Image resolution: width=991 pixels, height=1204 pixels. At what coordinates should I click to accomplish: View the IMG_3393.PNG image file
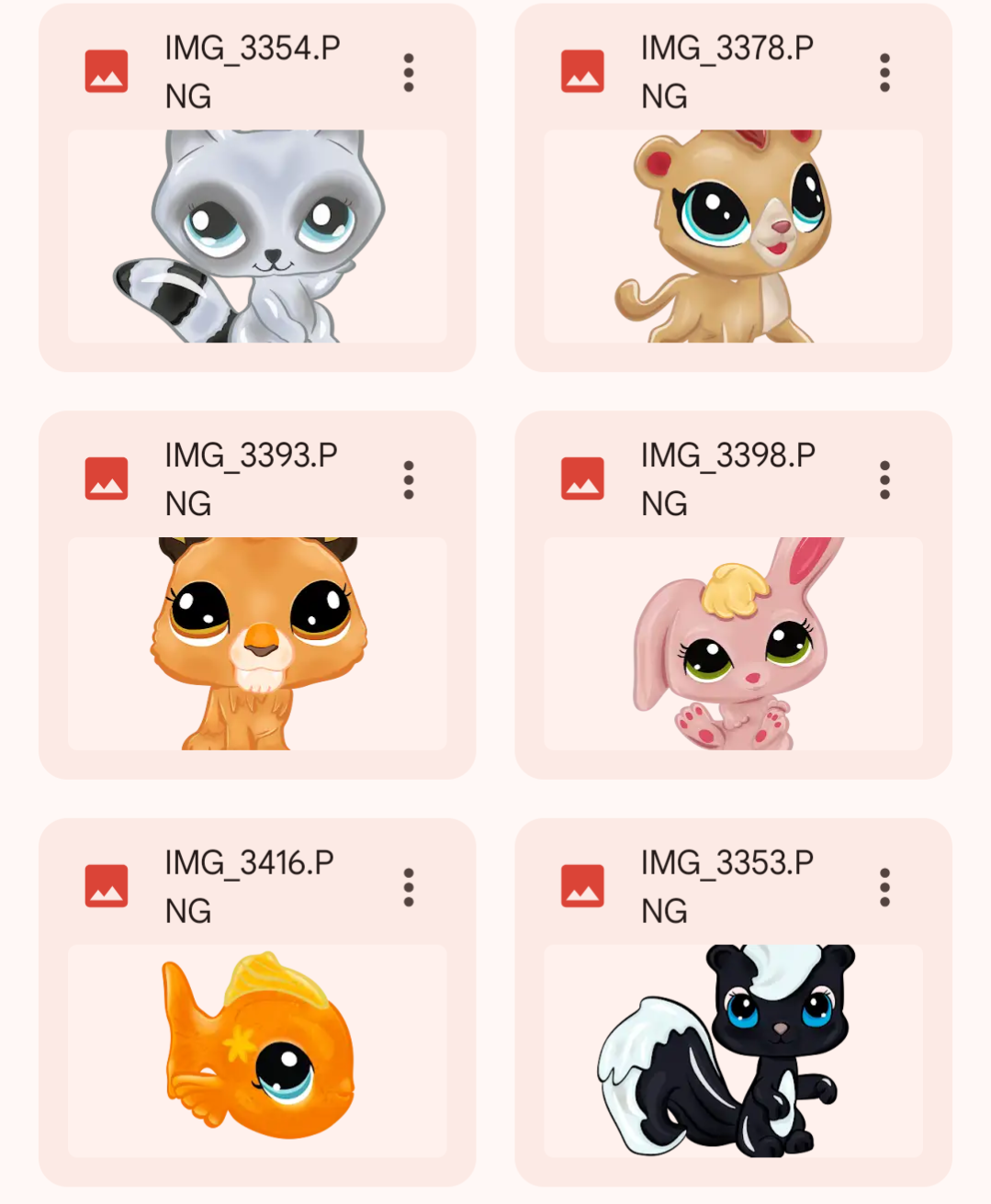pyautogui.click(x=257, y=644)
